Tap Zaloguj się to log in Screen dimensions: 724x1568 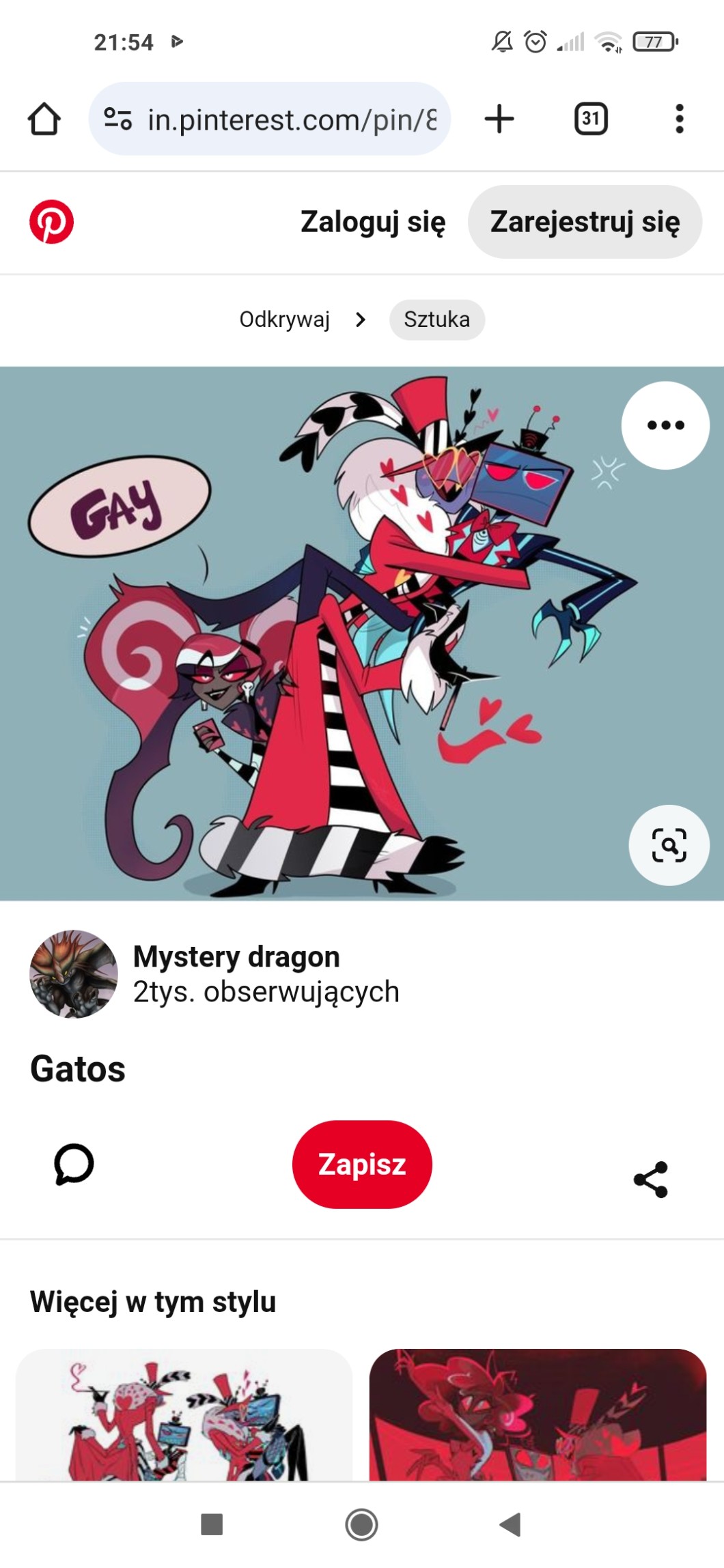373,222
